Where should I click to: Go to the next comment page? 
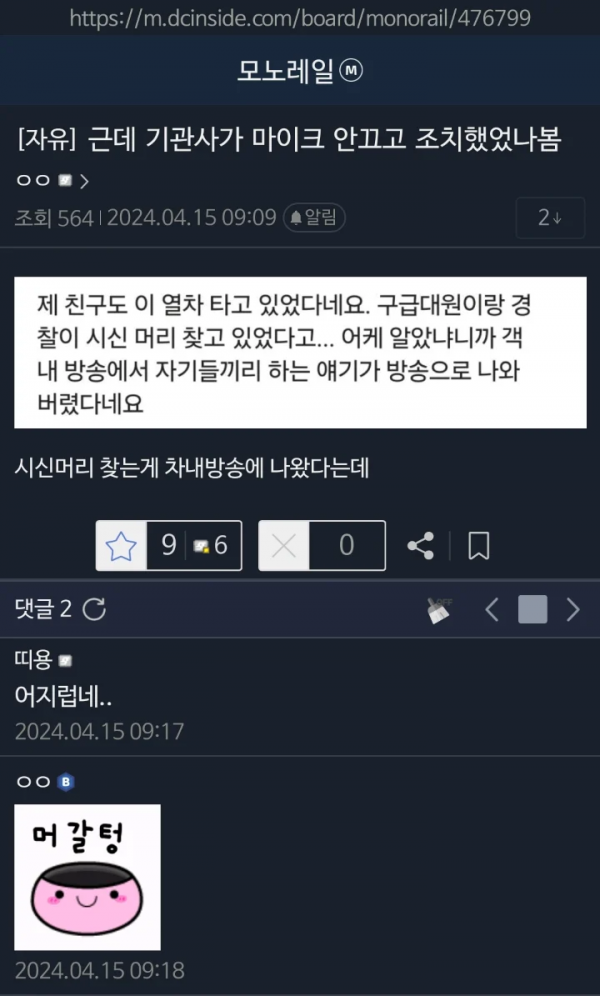(x=573, y=609)
